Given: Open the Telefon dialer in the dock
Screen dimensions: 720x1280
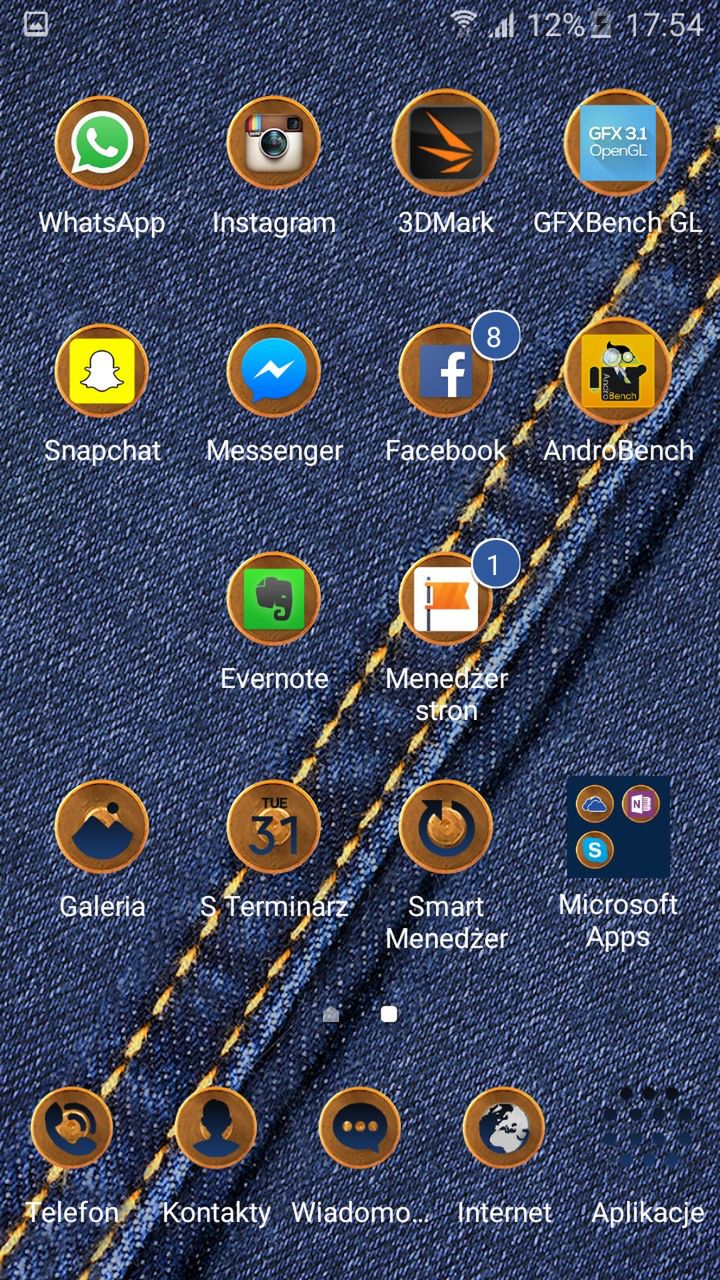Looking at the screenshot, I should 71,1127.
